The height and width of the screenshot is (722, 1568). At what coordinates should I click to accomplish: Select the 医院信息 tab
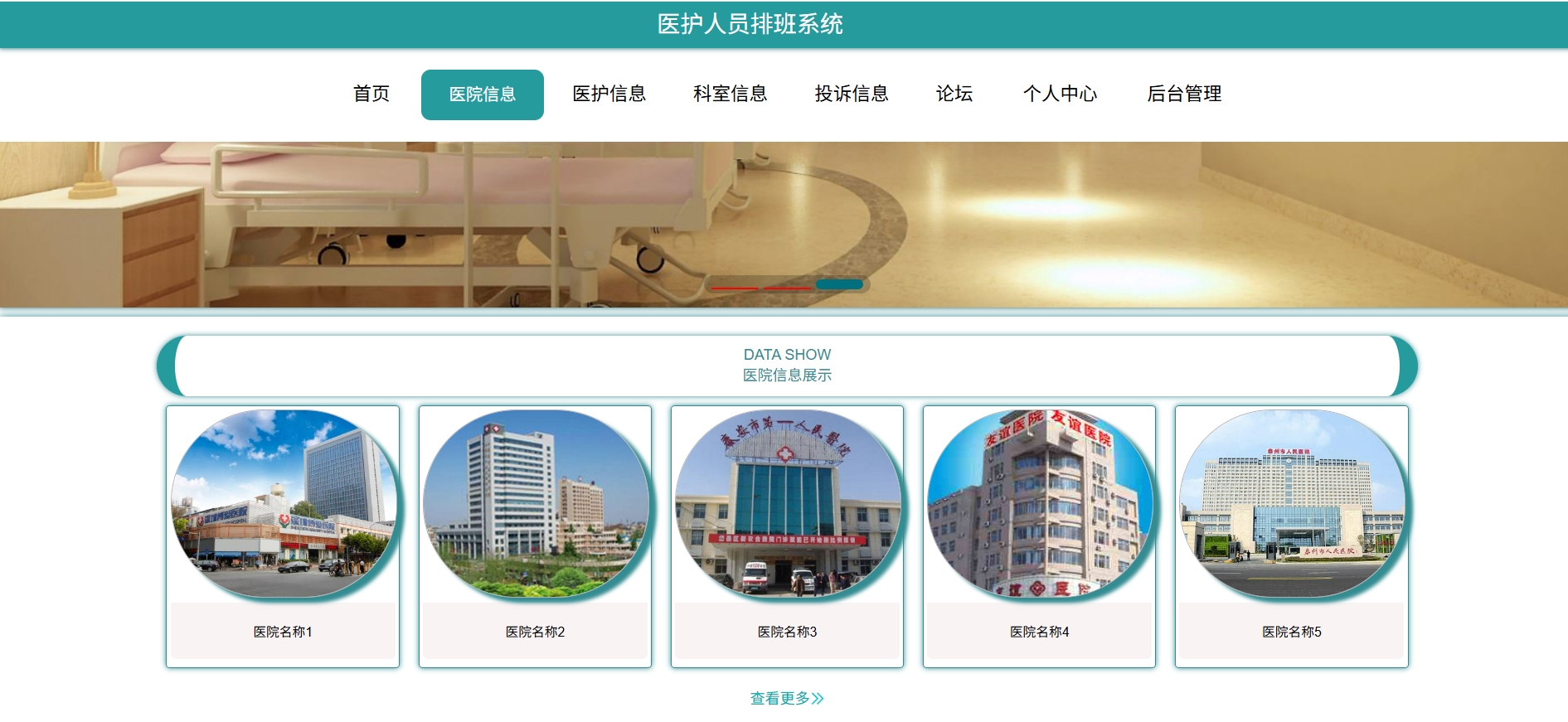[x=482, y=94]
